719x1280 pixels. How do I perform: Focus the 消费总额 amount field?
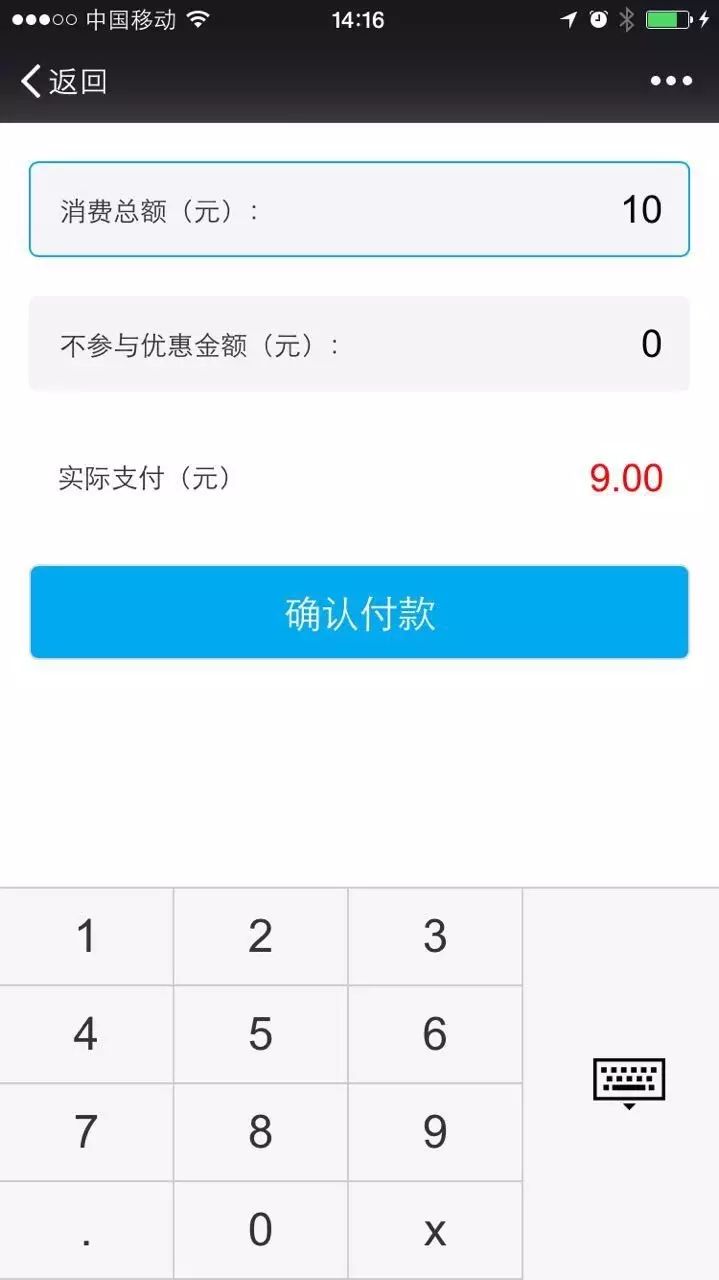[359, 210]
